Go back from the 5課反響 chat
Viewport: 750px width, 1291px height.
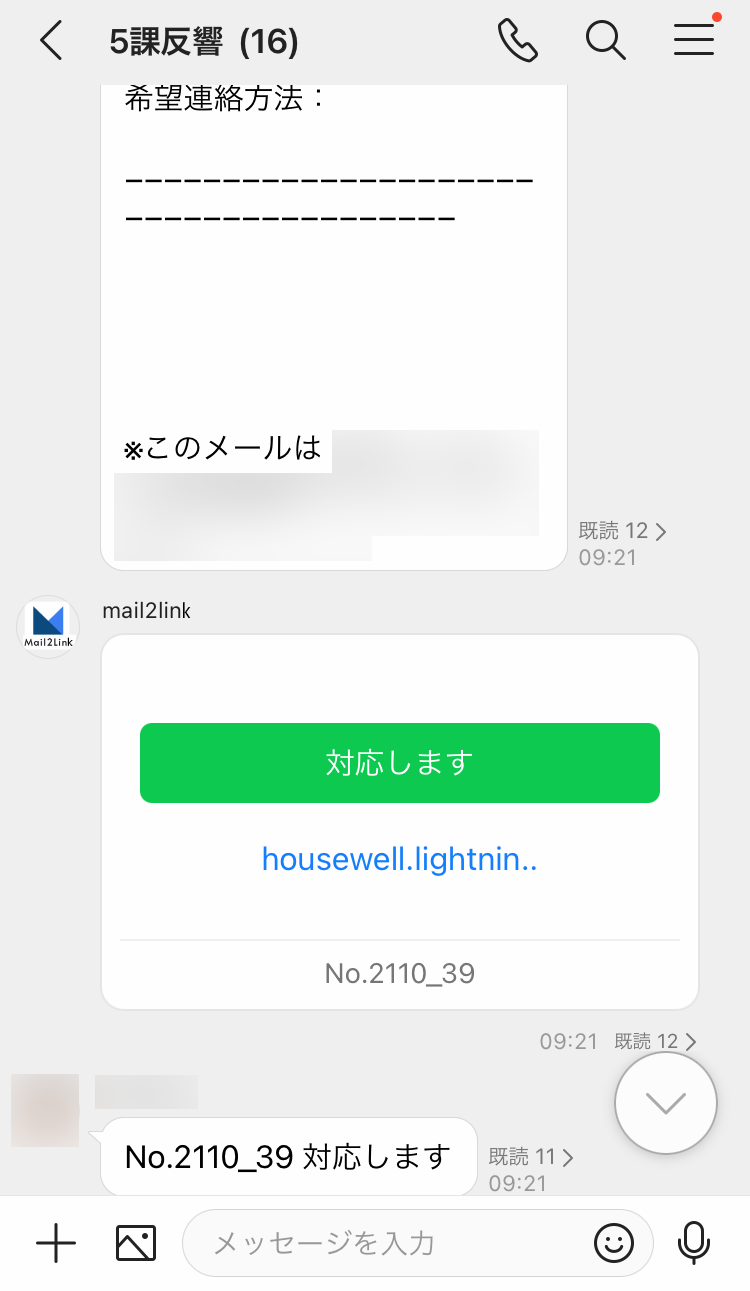pos(52,41)
